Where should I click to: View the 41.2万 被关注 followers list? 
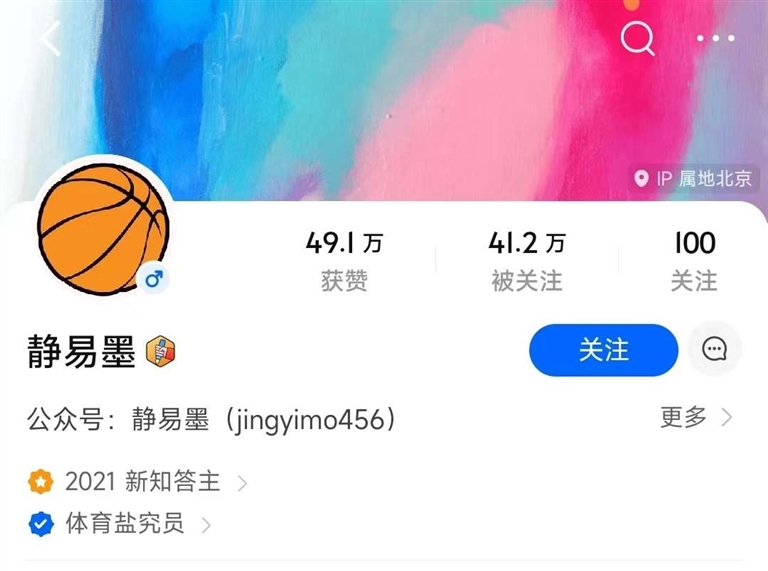[x=527, y=262]
